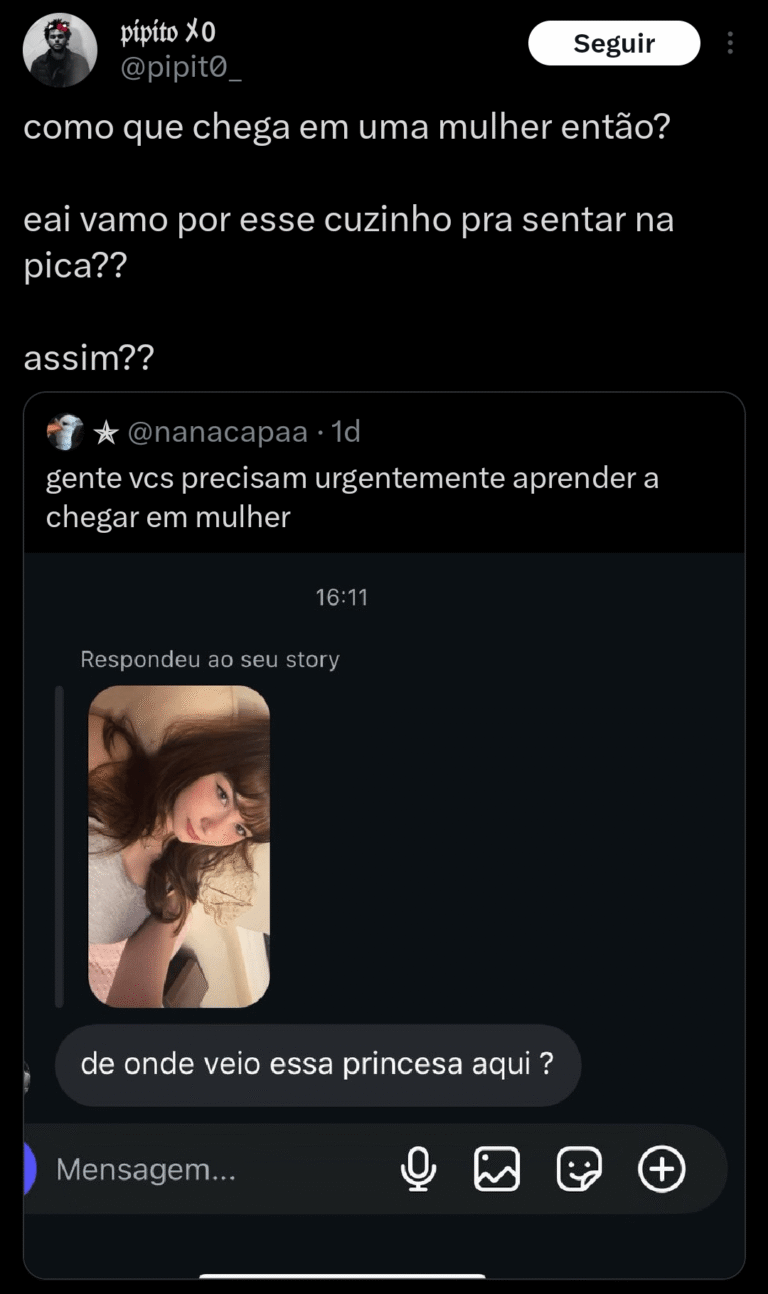Open the @pipit0_ profile handle

tap(180, 66)
